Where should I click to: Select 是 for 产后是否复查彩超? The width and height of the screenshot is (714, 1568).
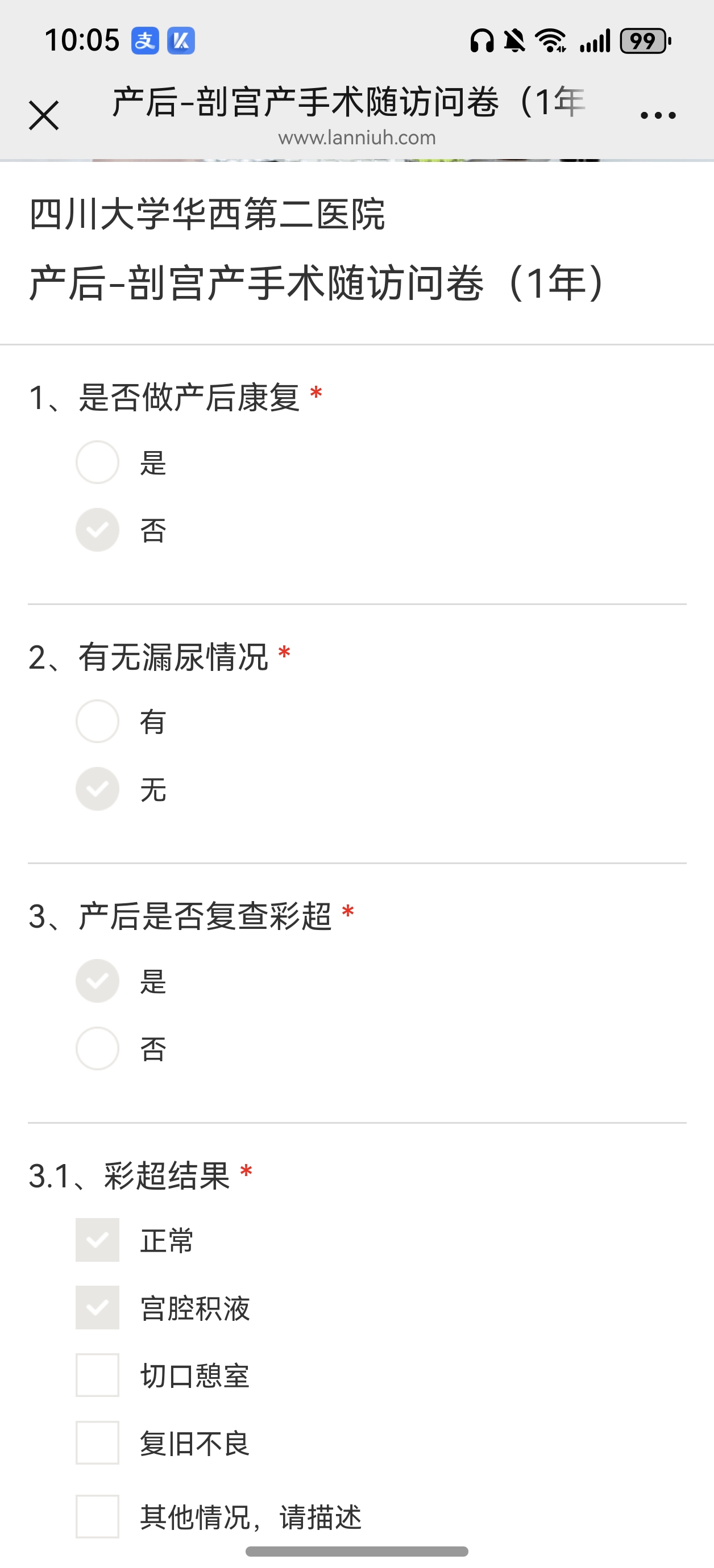(x=97, y=981)
